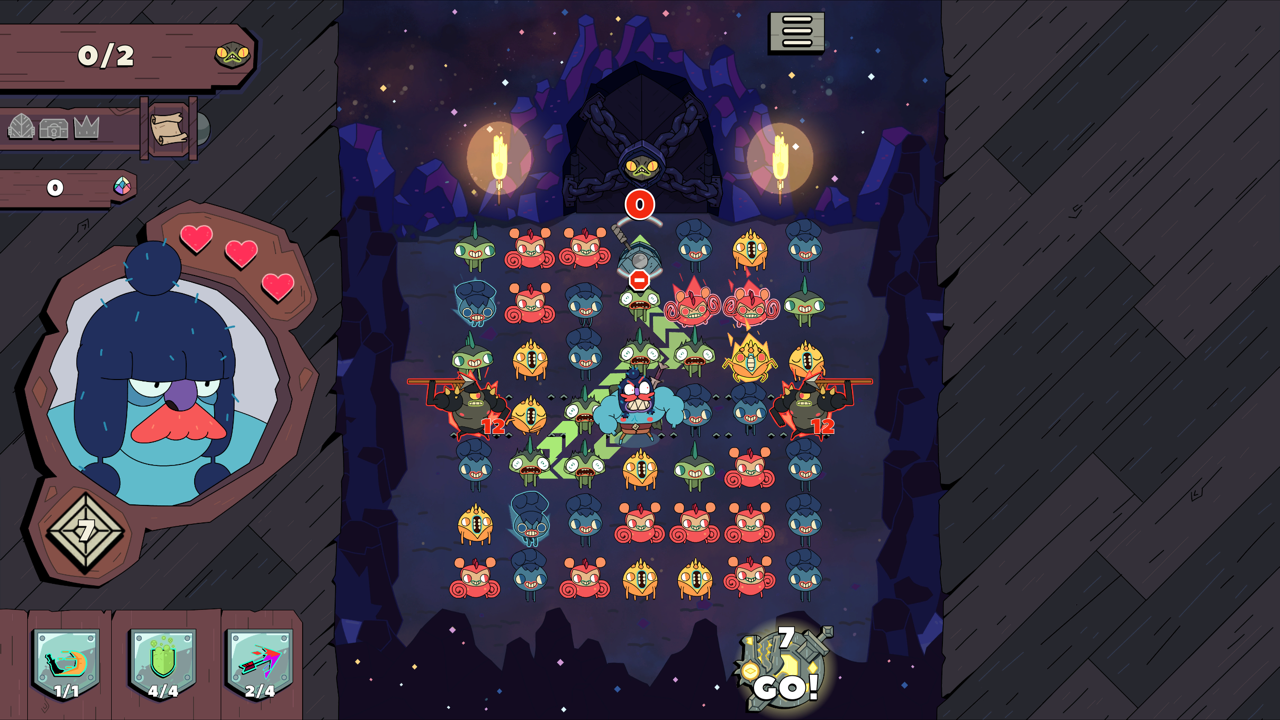
Task: Open the hamburger pause menu
Action: coord(796,32)
